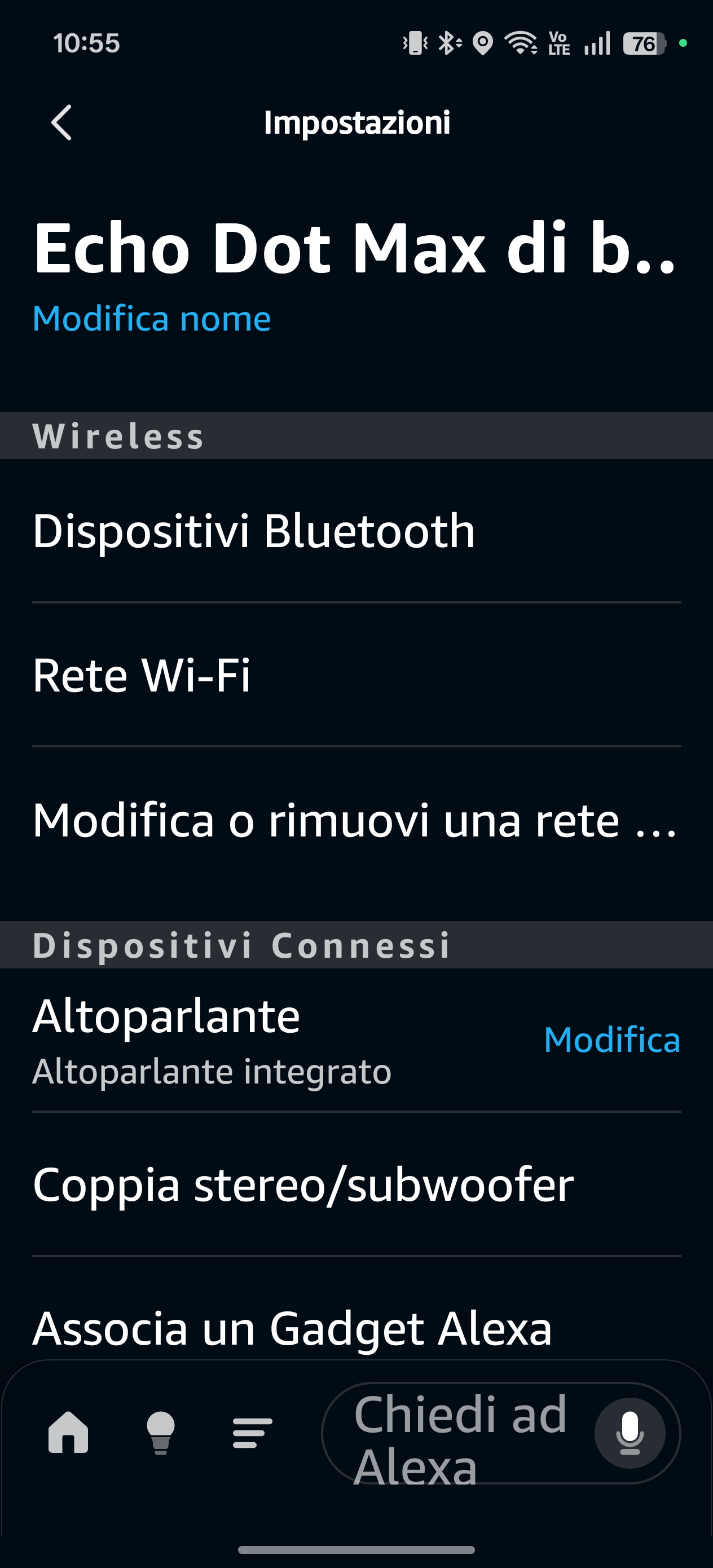Tap the Chiedi ad Alexa field
This screenshot has width=713, height=1568.
[x=460, y=1433]
